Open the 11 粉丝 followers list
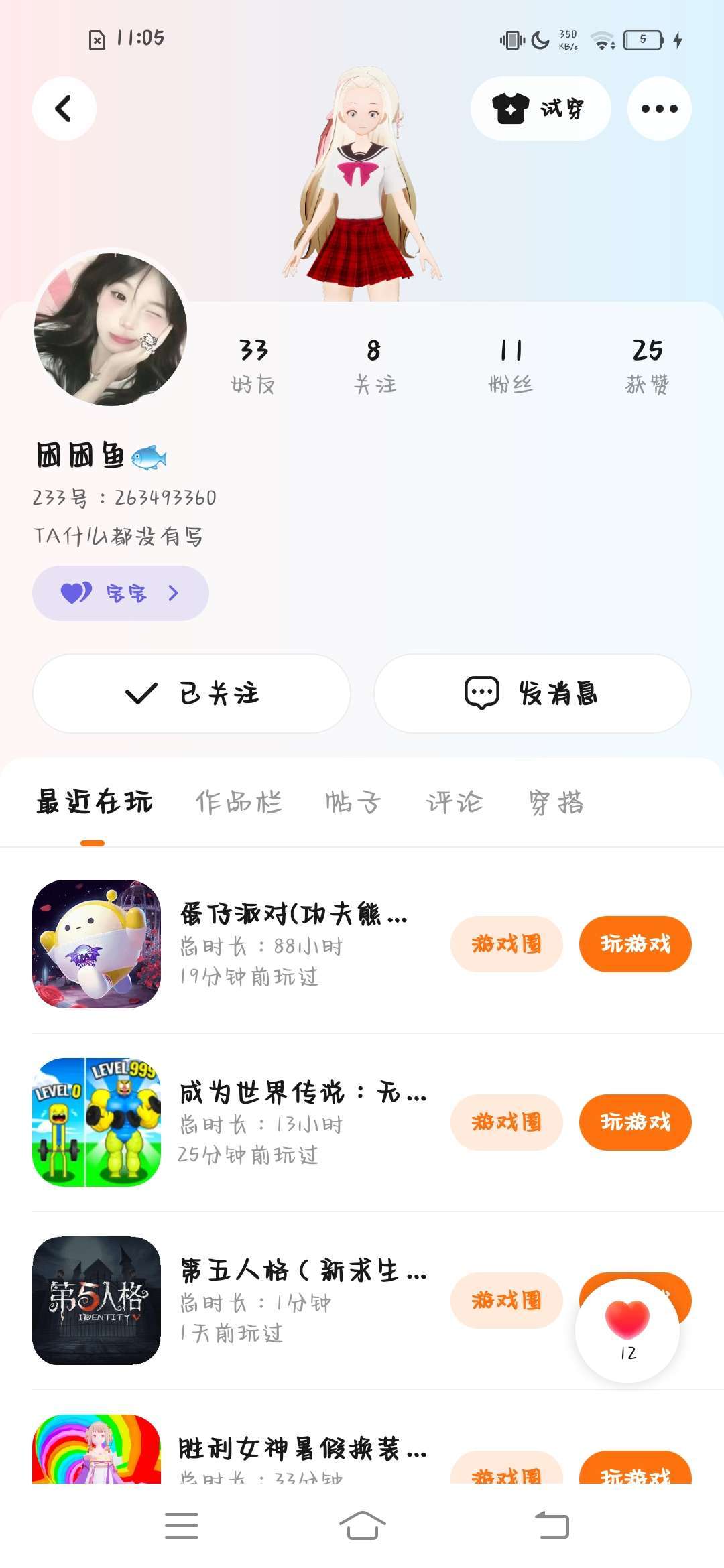This screenshot has height=1568, width=724. pyautogui.click(x=511, y=365)
